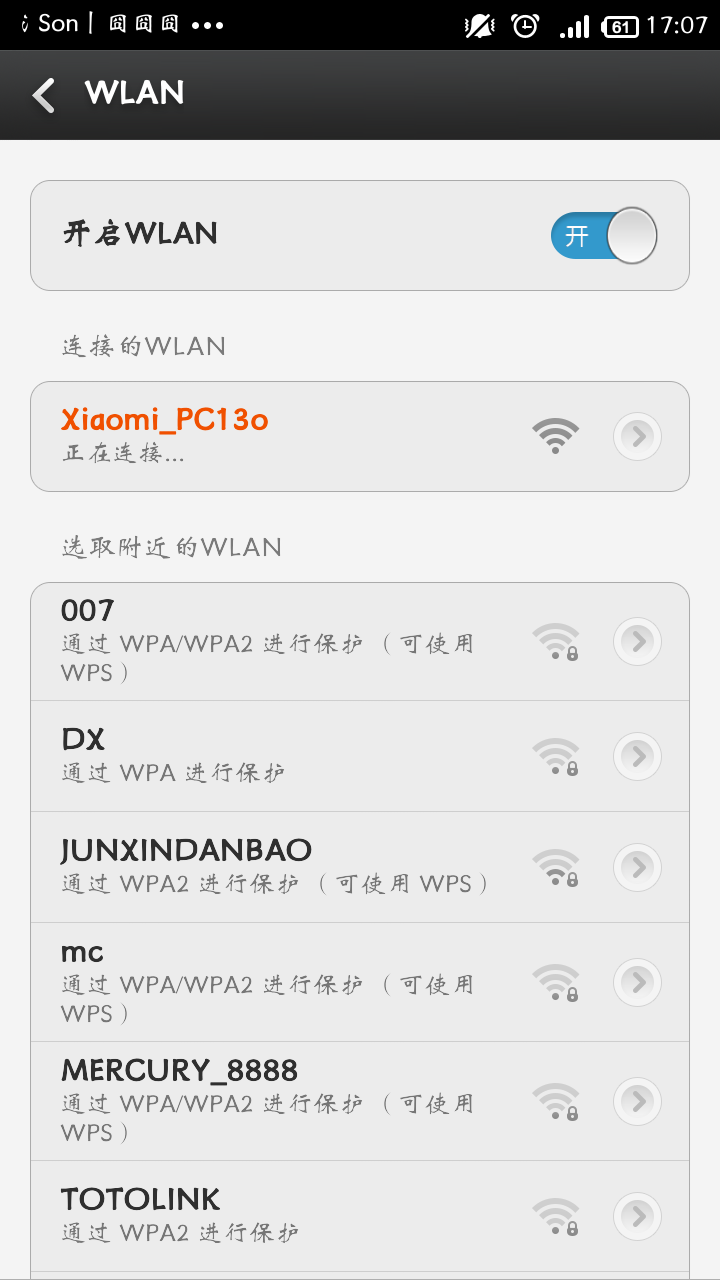Open details arrow for the Xiaomi_PC13o network

pos(637,436)
